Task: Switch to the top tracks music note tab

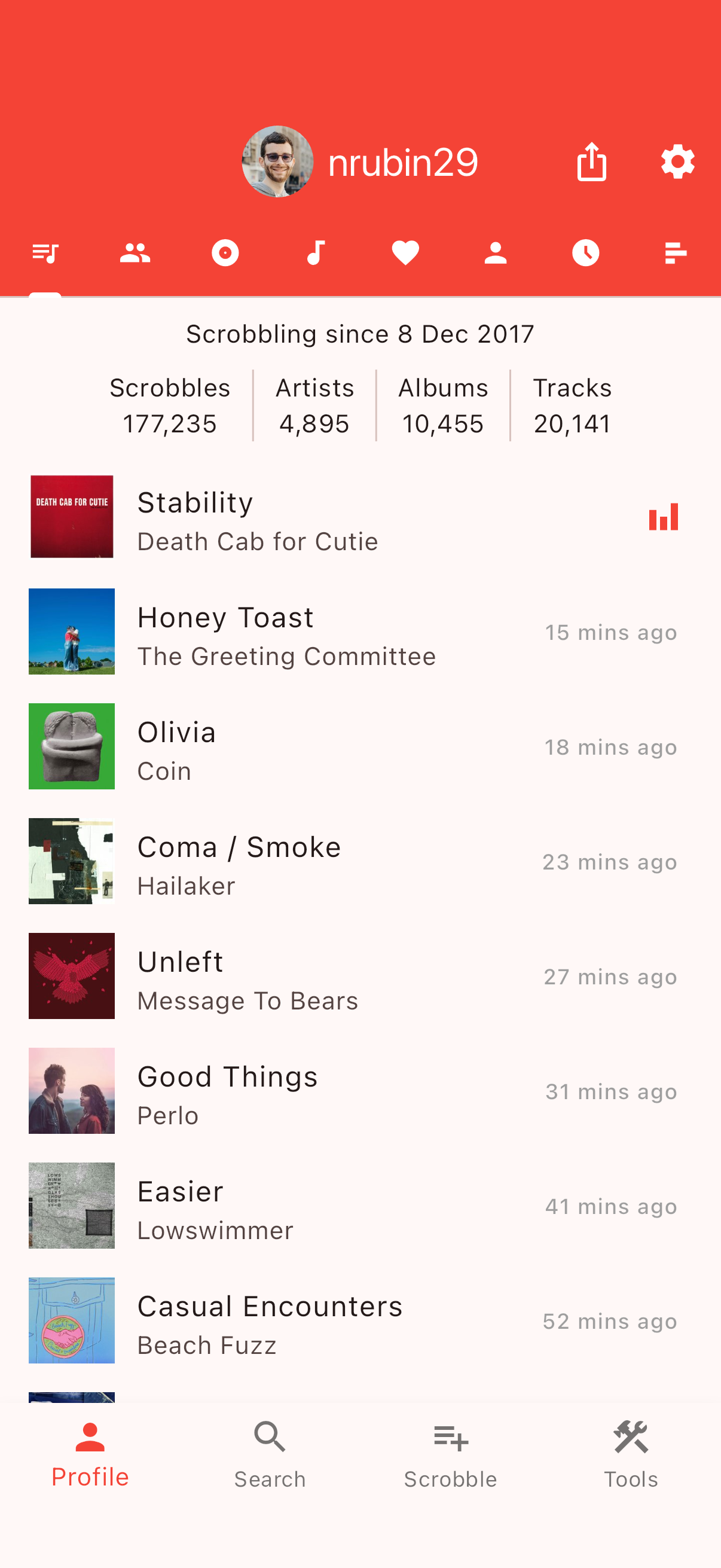Action: [315, 252]
